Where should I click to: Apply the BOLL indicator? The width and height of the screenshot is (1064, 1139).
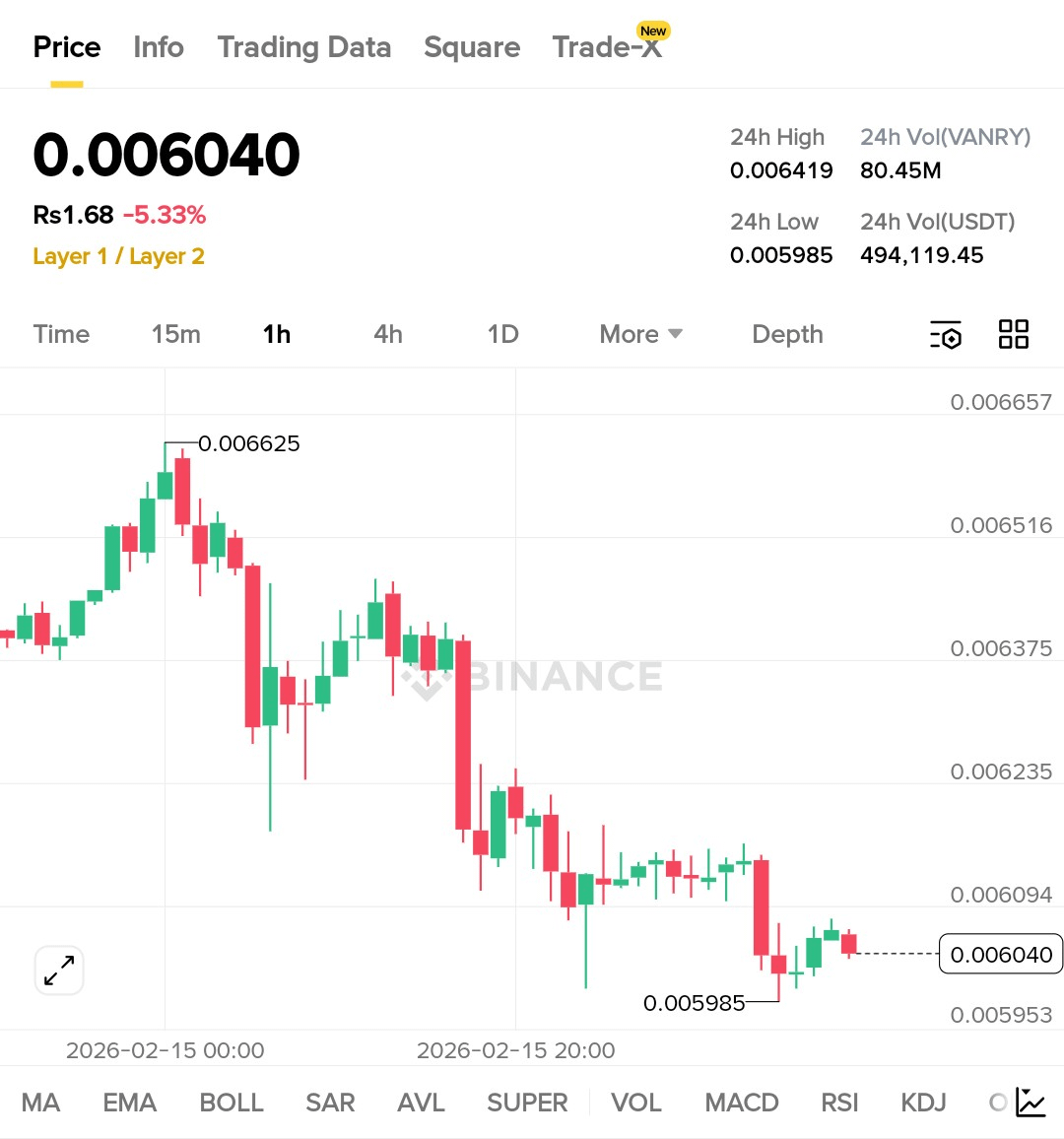pyautogui.click(x=232, y=1103)
